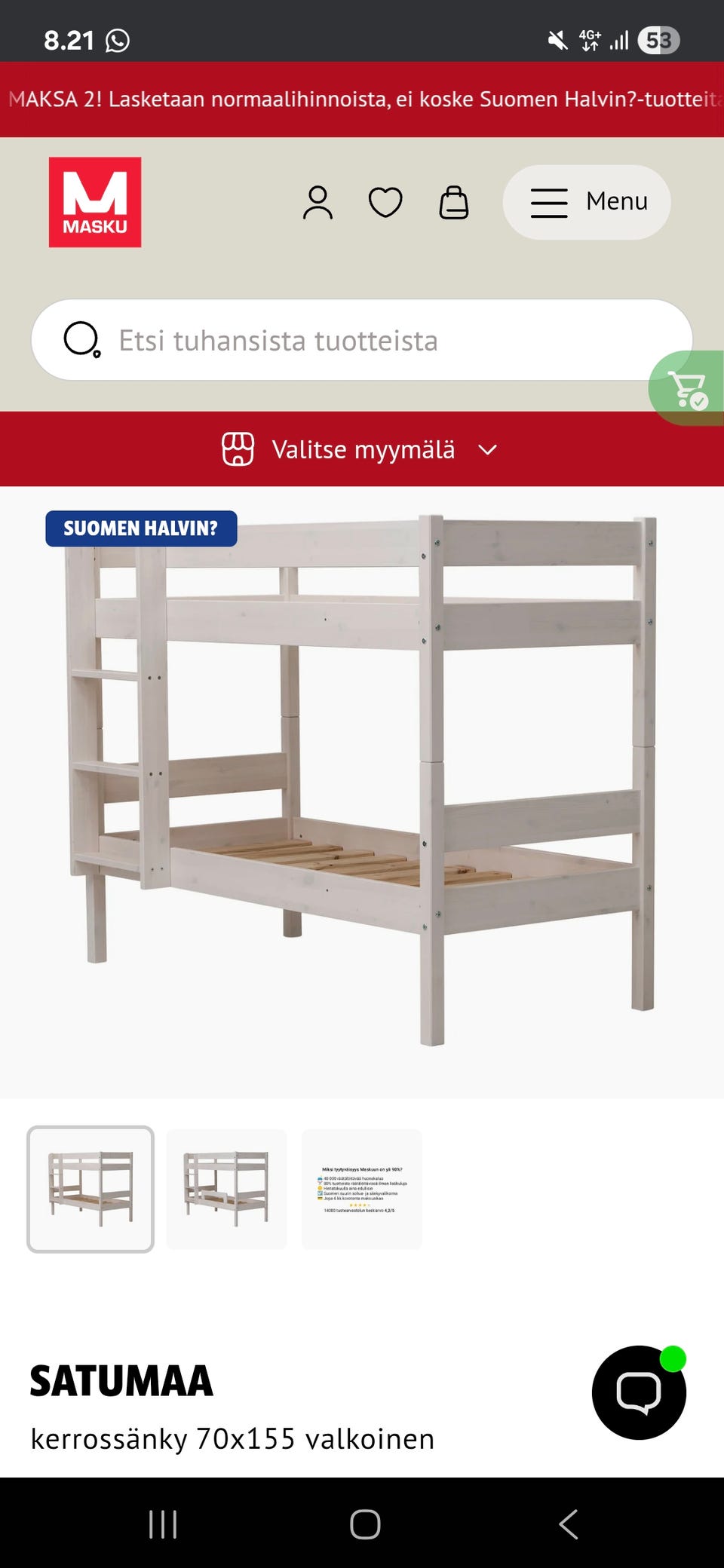Open the wishlist heart icon
The width and height of the screenshot is (724, 1568).
pos(385,201)
